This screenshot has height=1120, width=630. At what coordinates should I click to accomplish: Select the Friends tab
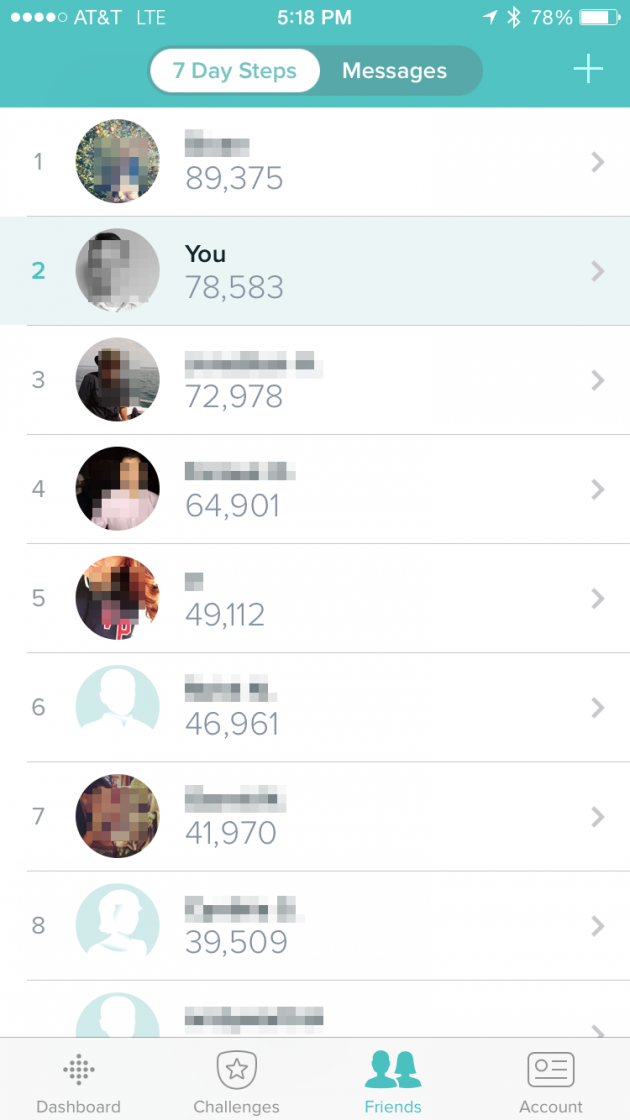pos(393,1080)
